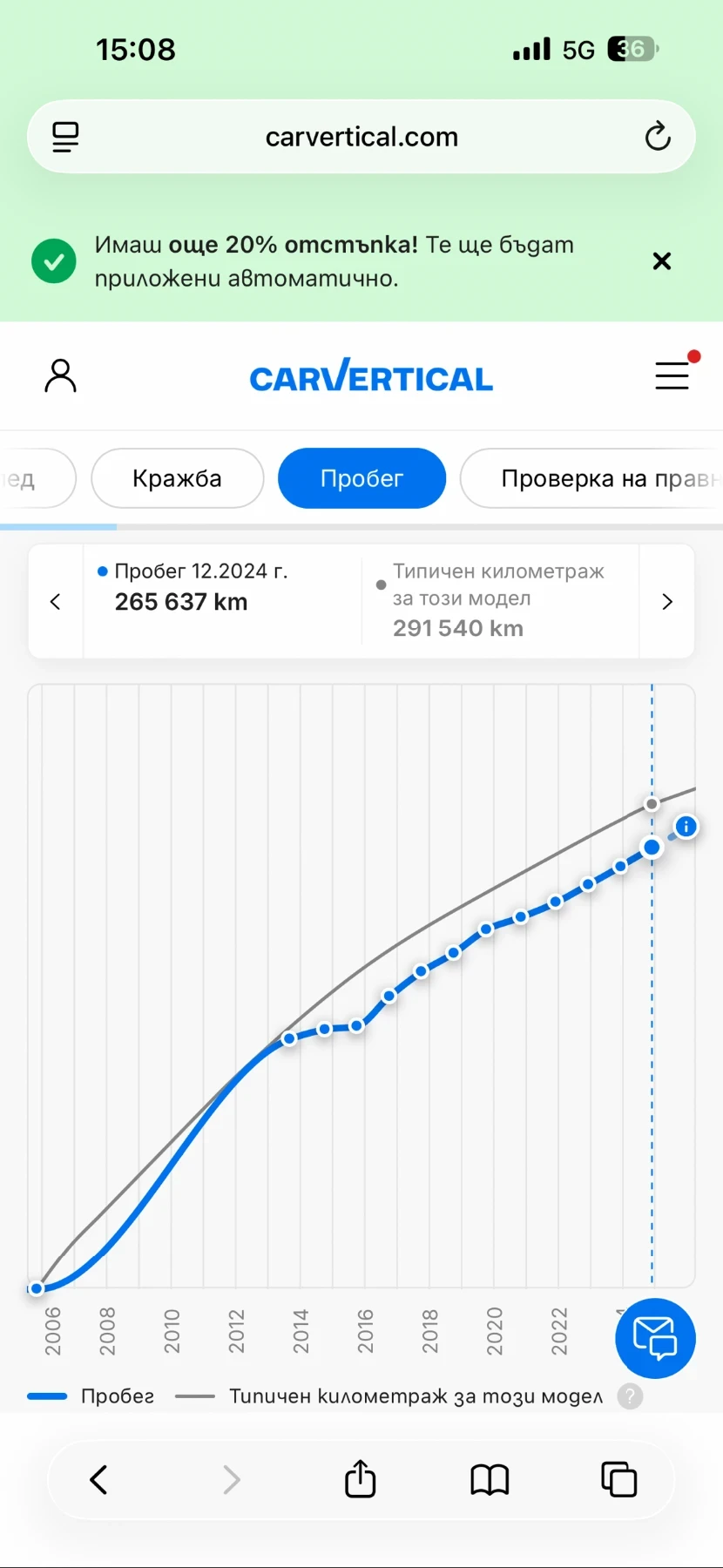This screenshot has height=1568, width=723.
Task: Show the next mileage record
Action: click(x=667, y=602)
